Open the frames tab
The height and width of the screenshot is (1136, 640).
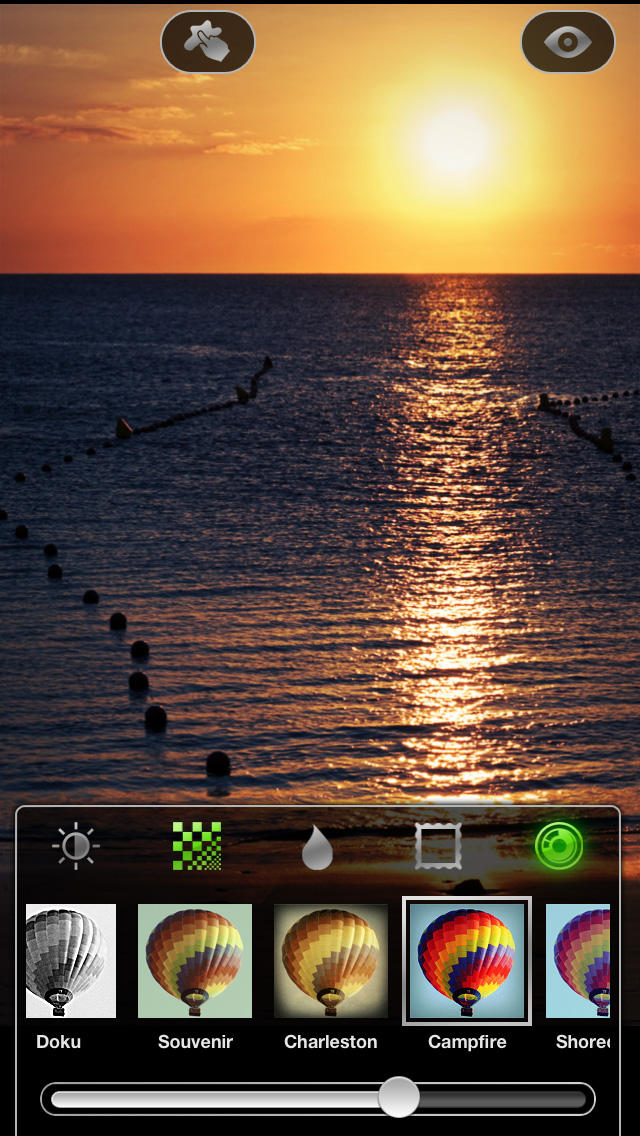coord(438,847)
